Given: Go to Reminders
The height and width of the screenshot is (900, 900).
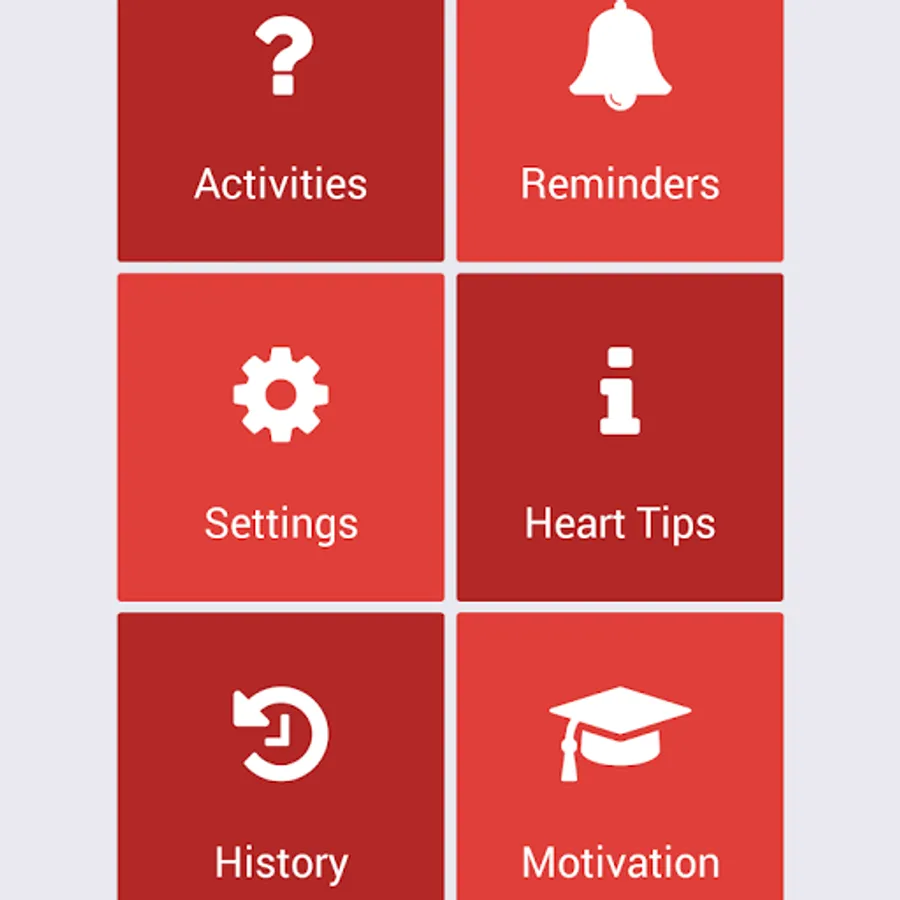Looking at the screenshot, I should click(620, 130).
